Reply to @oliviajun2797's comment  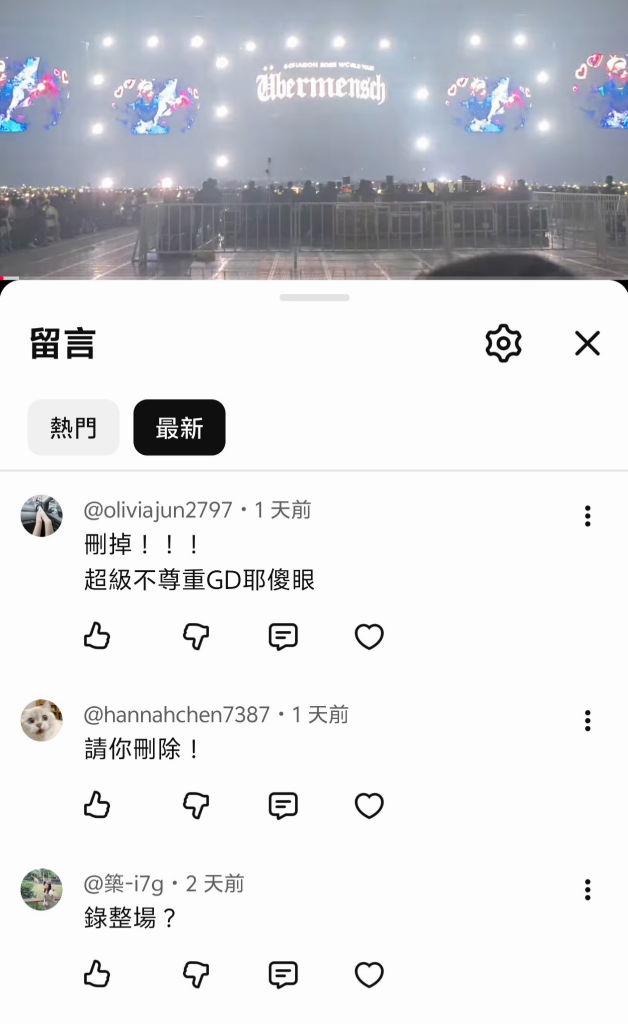[x=283, y=636]
